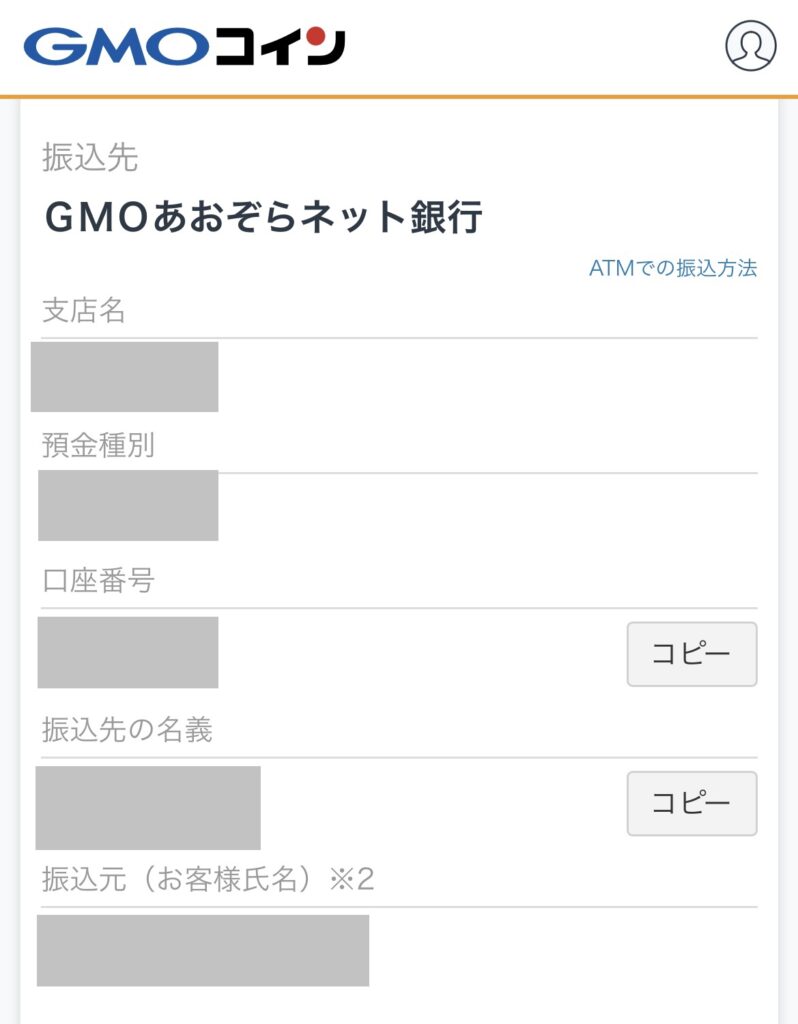Image resolution: width=798 pixels, height=1024 pixels.
Task: Click the GMOコイン logo
Action: 180,47
